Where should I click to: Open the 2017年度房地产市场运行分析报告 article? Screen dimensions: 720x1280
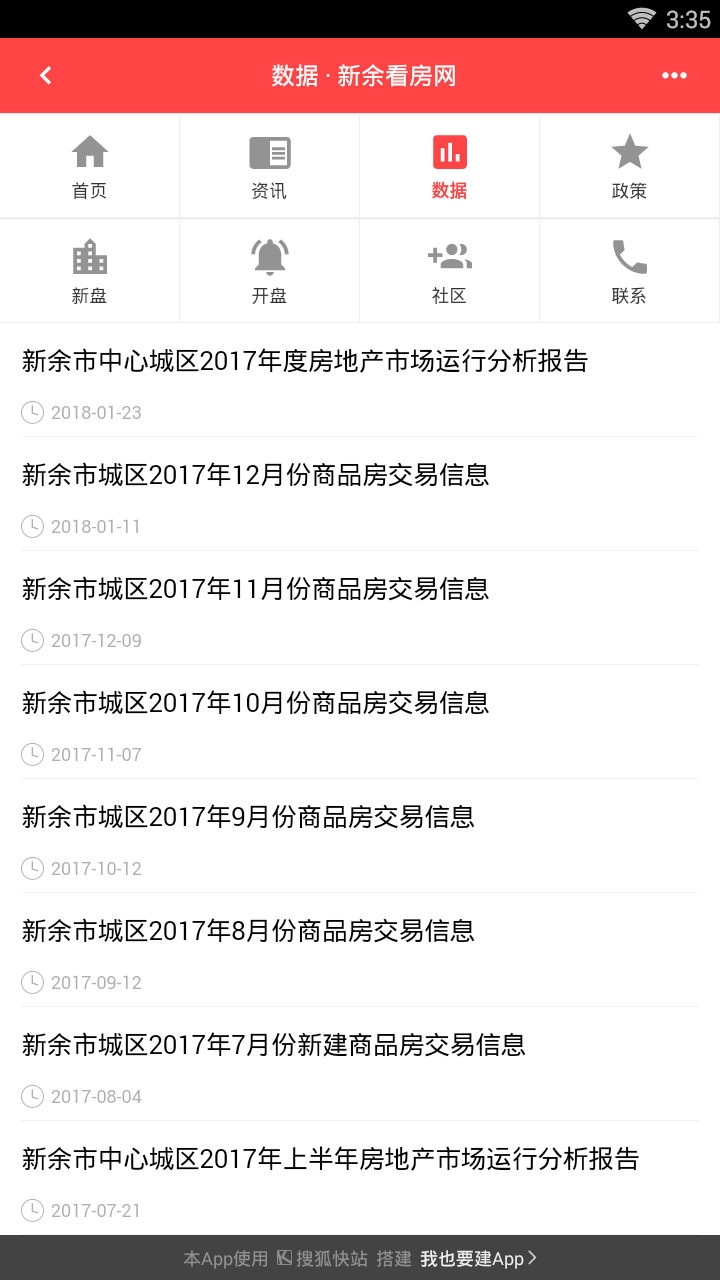tap(305, 361)
